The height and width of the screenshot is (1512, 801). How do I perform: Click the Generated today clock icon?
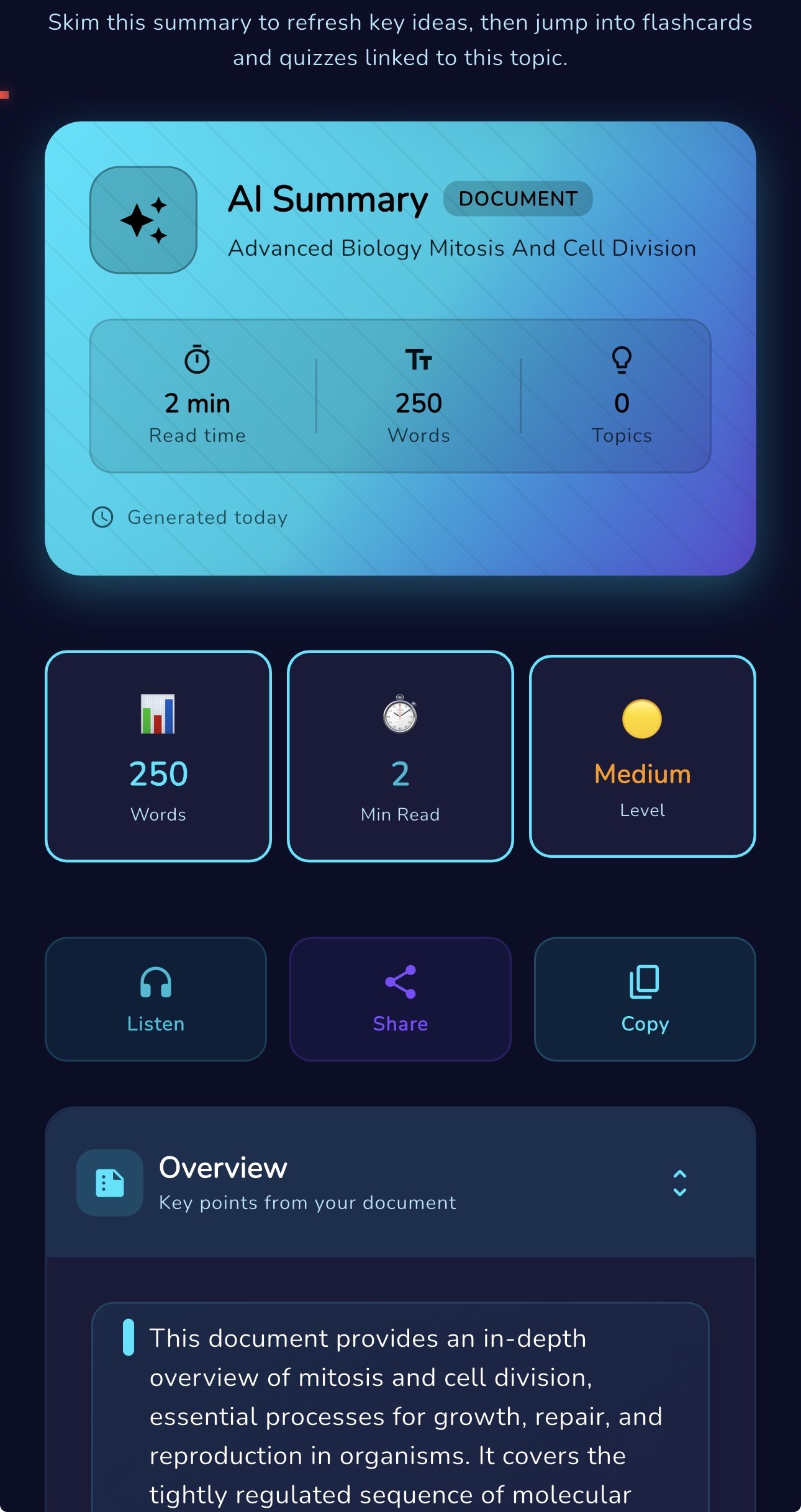click(x=103, y=516)
